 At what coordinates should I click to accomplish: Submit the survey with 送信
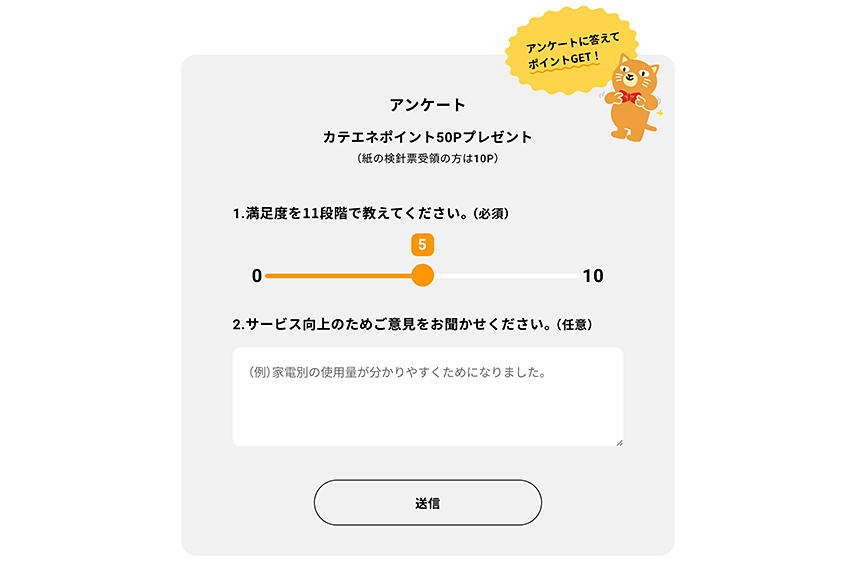(427, 503)
